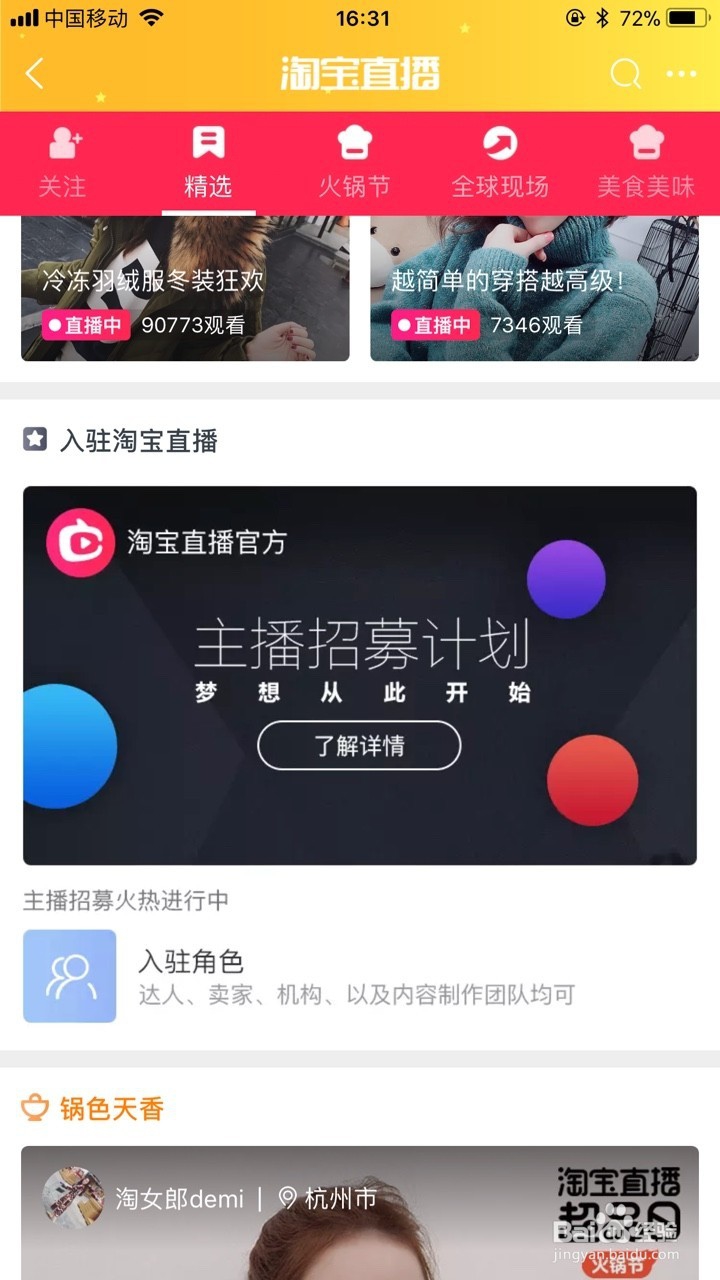Click 淘女郎demi's profile avatar
Image resolution: width=720 pixels, height=1280 pixels.
coord(76,1197)
